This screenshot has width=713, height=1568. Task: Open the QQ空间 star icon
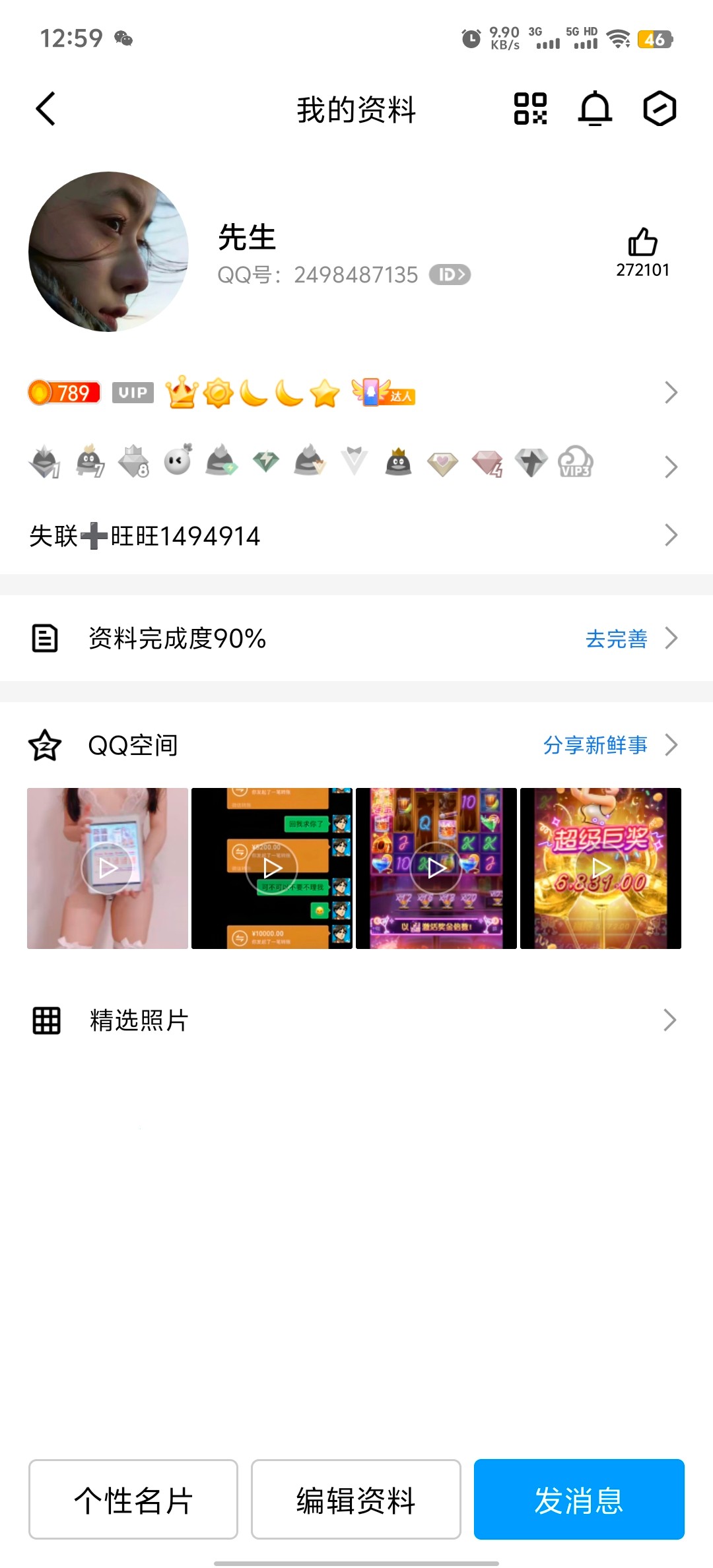coord(44,746)
